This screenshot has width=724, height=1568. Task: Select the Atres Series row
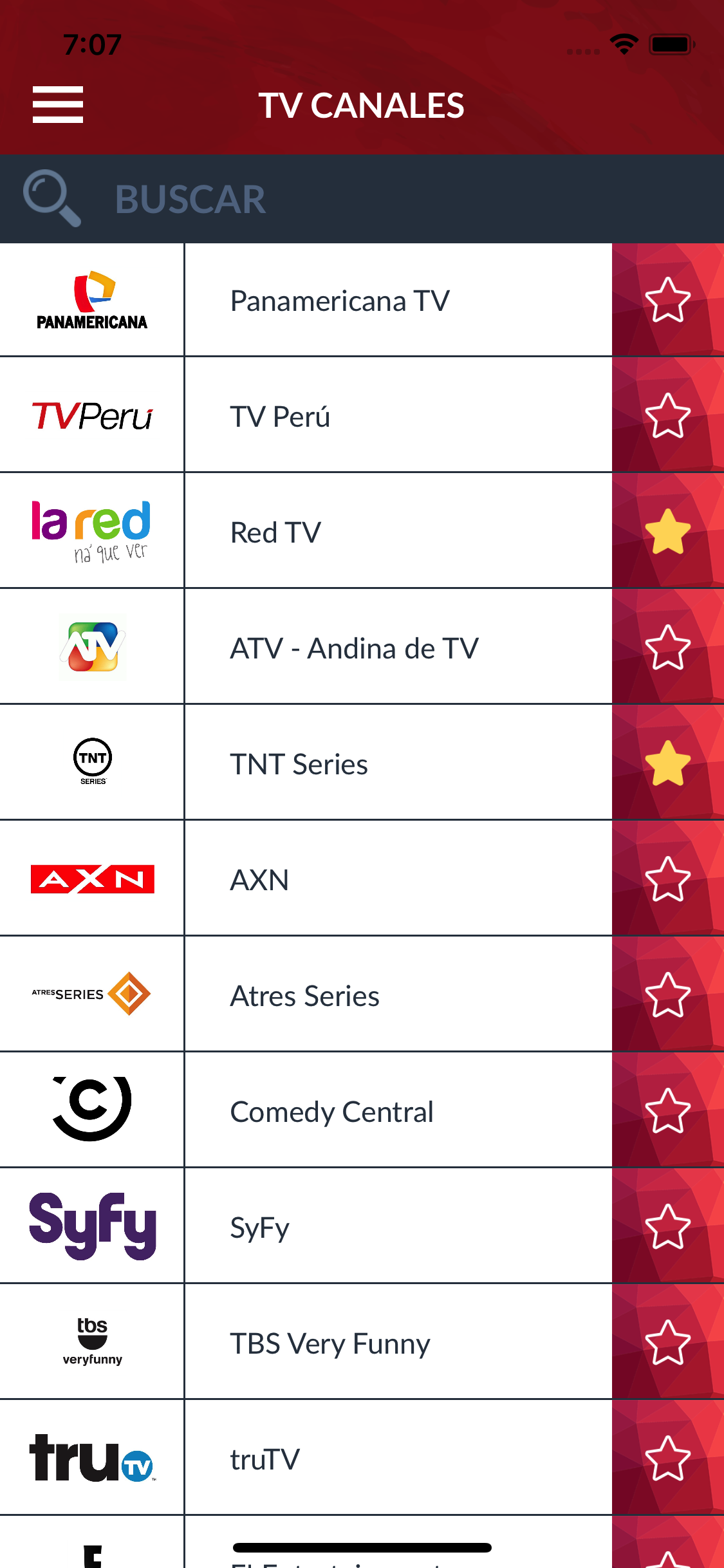(x=360, y=994)
